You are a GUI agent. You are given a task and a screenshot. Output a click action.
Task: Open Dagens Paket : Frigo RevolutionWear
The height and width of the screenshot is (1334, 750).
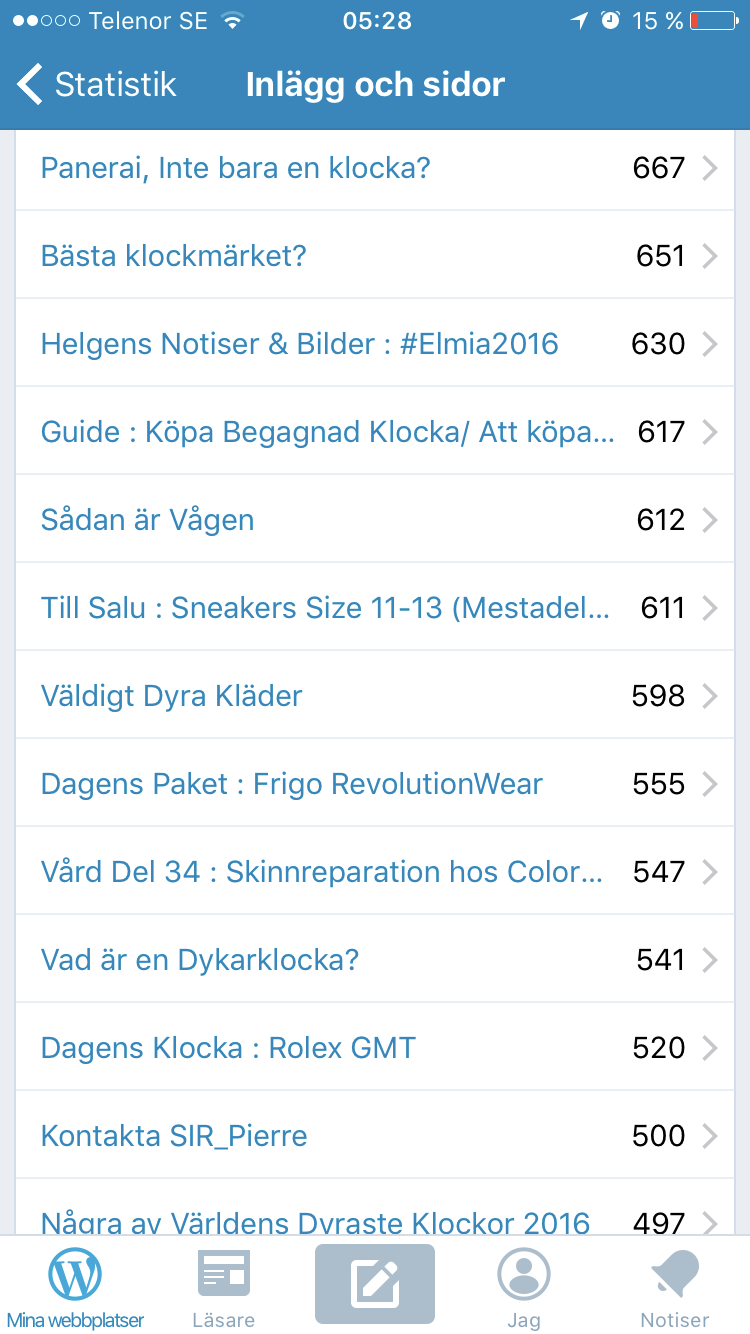[x=375, y=783]
